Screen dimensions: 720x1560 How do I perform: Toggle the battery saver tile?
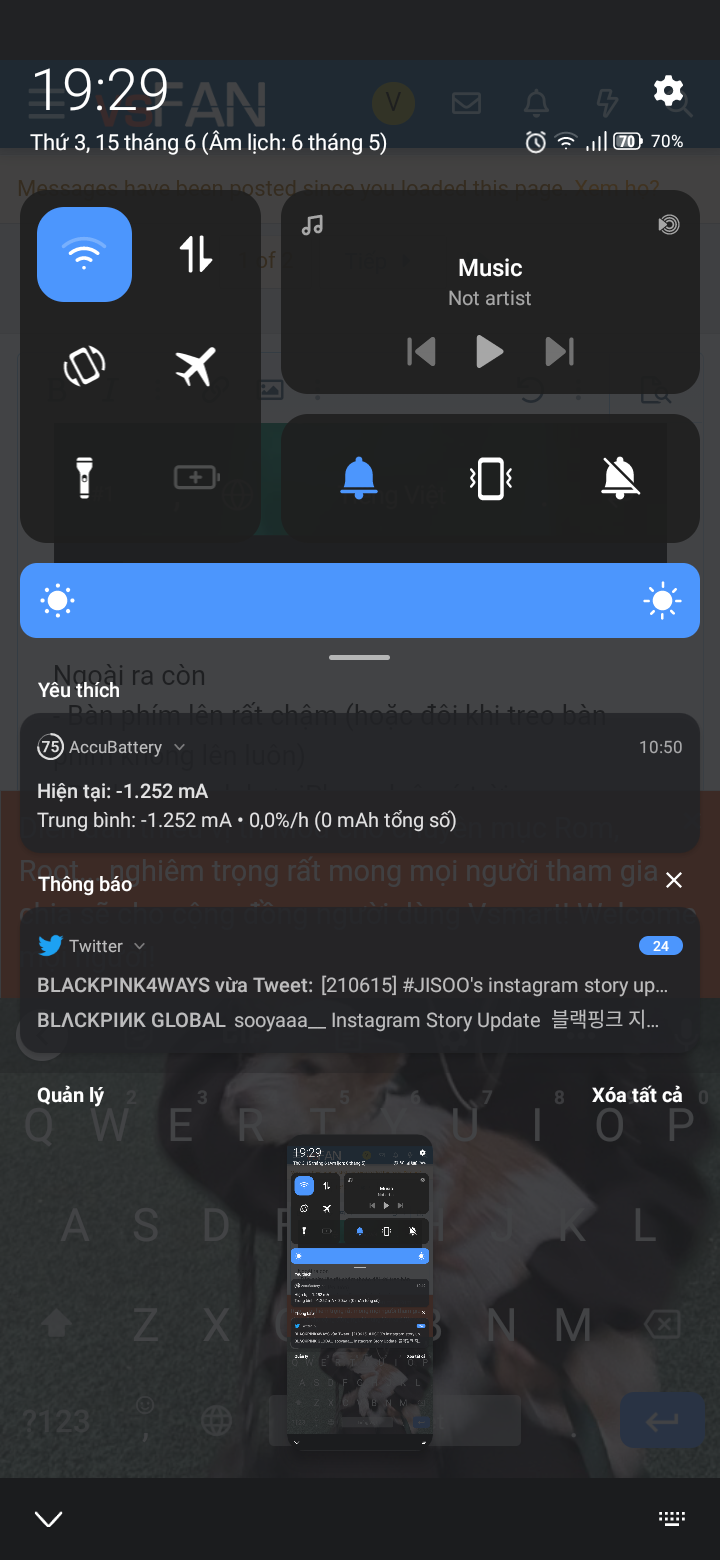[x=196, y=478]
